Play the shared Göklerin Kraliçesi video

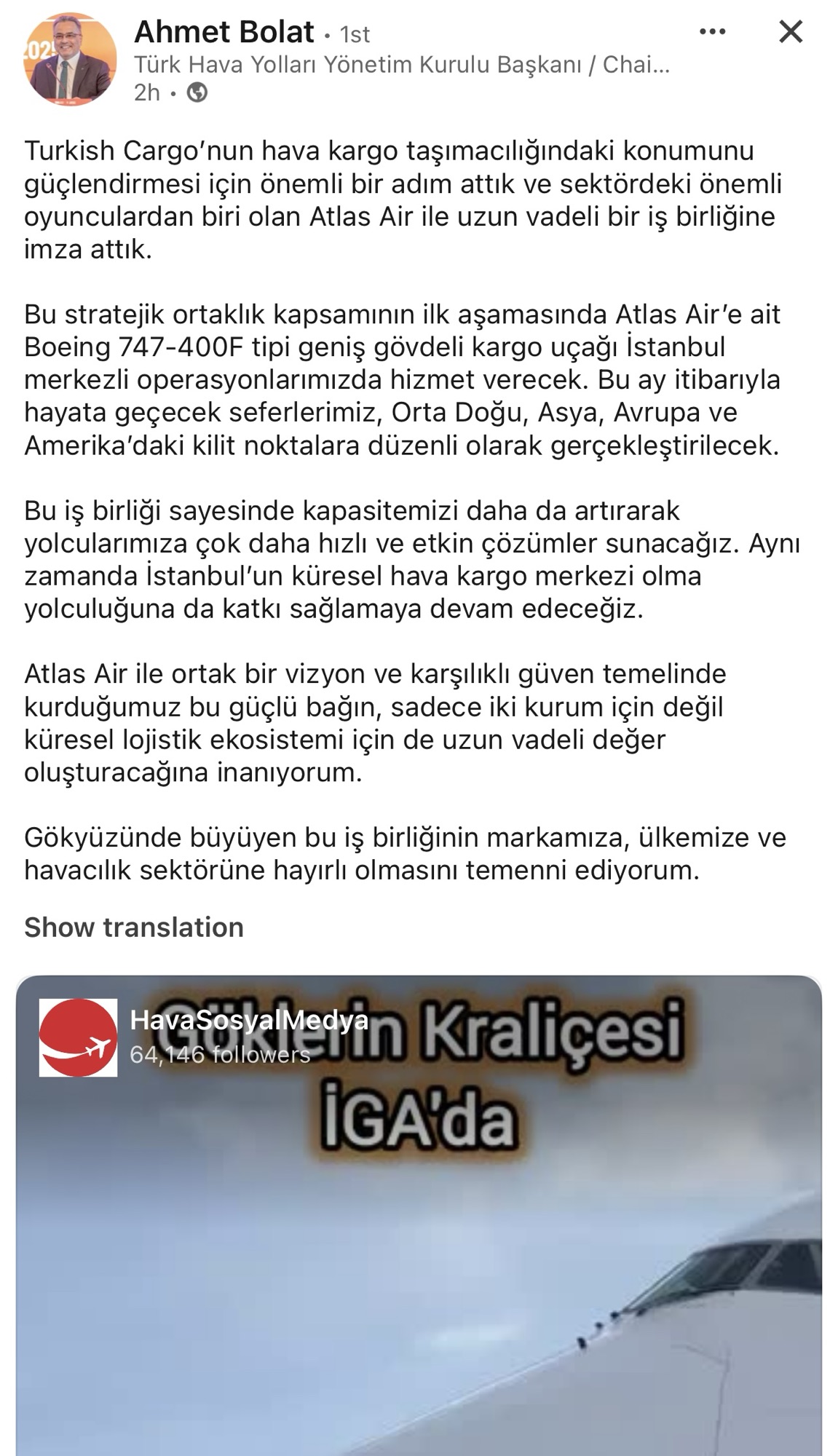419,1274
